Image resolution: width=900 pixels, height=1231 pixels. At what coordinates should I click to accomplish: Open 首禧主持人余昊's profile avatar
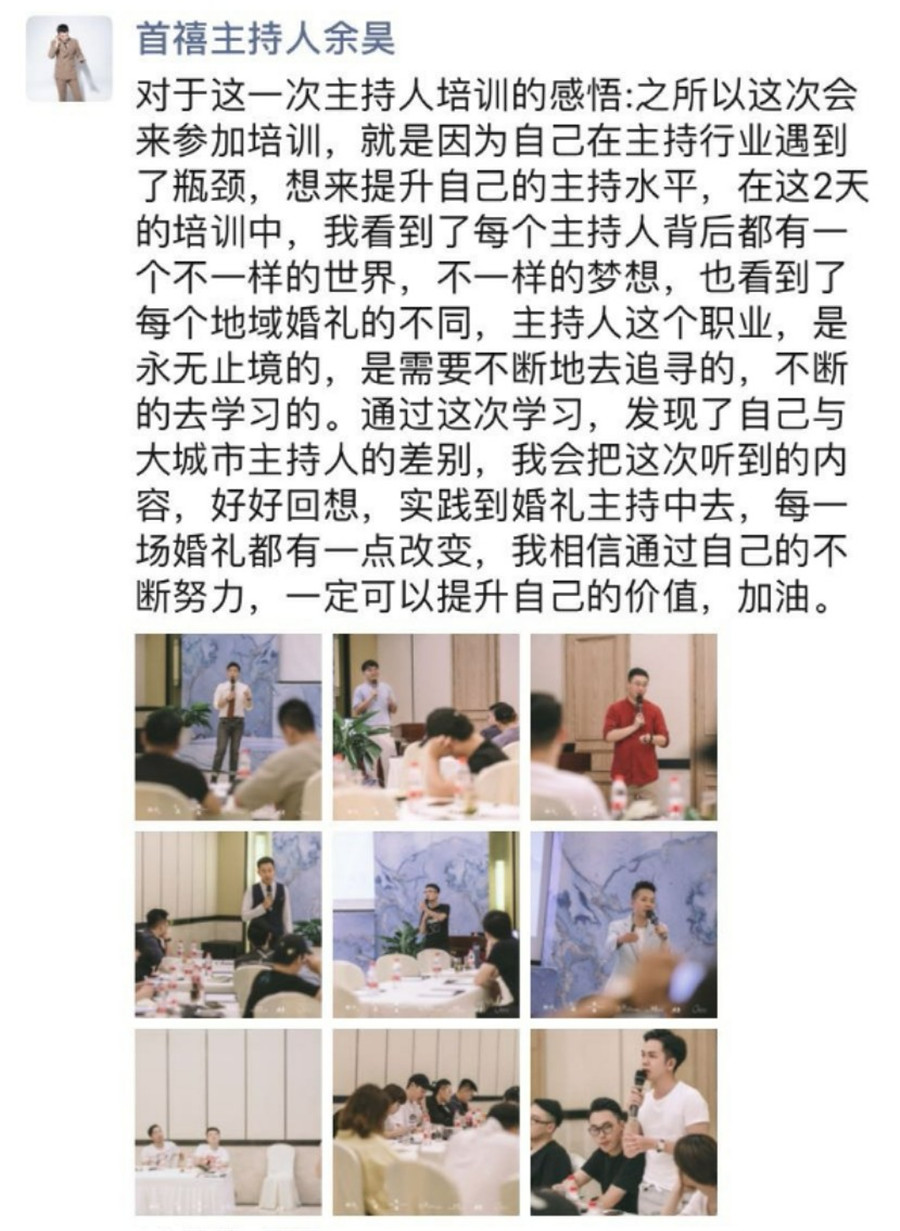click(69, 58)
